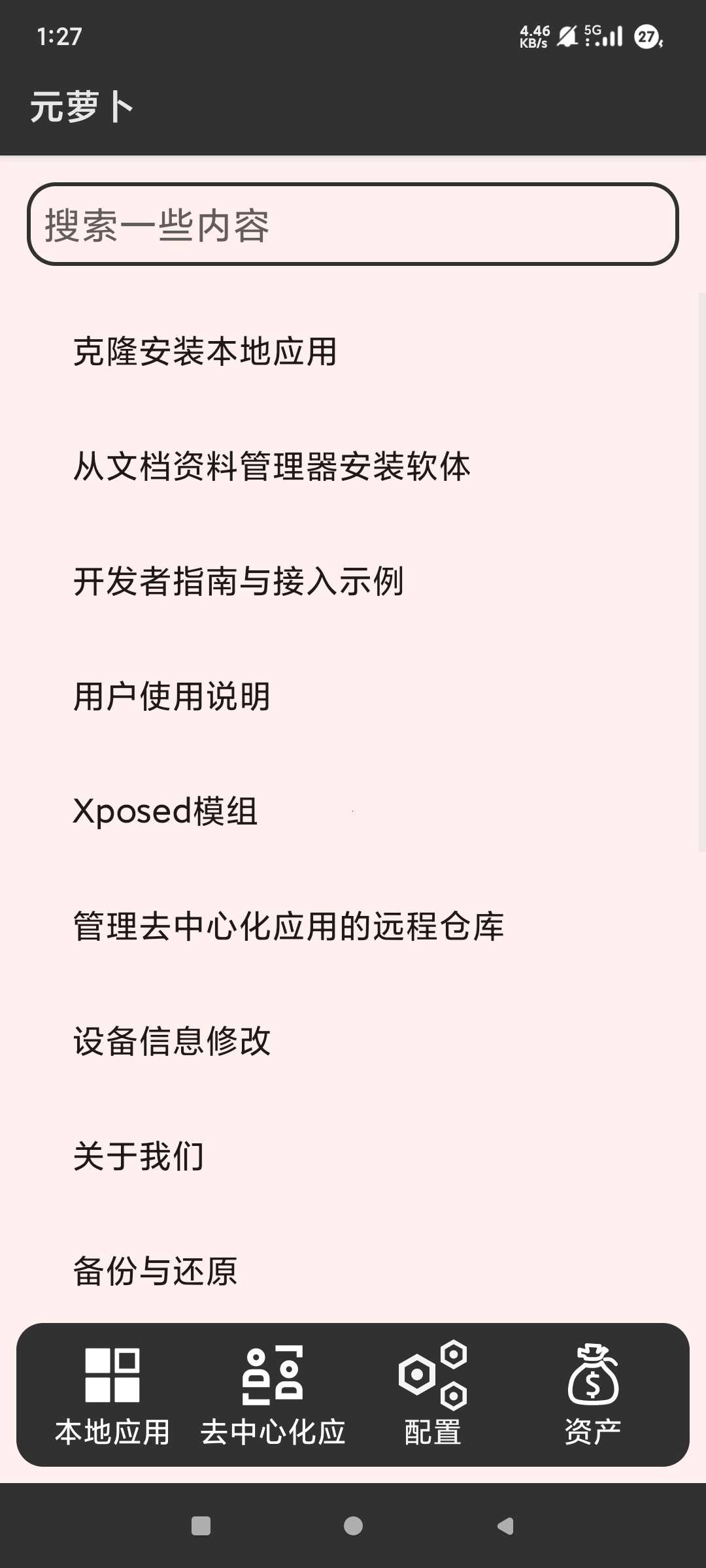The width and height of the screenshot is (706, 1568).
Task: Switch to the 去中心化应 tab
Action: (x=273, y=1394)
